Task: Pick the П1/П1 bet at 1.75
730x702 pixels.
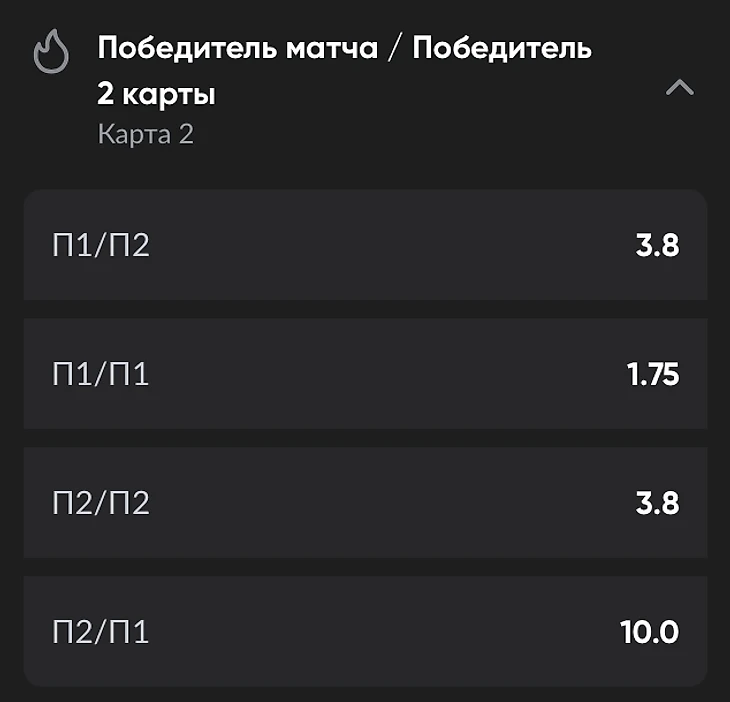Action: pyautogui.click(x=365, y=374)
